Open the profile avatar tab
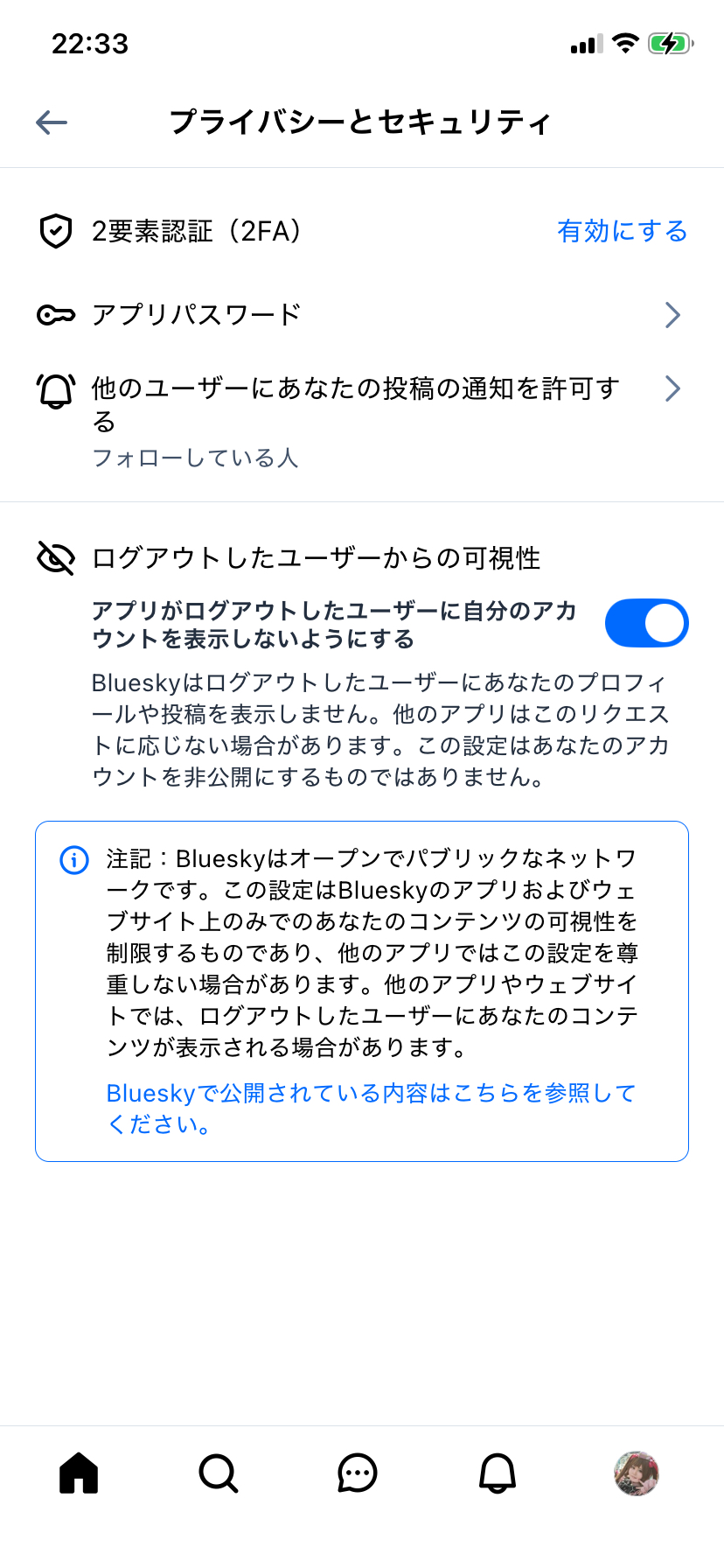Viewport: 724px width, 1568px height. pyautogui.click(x=637, y=1473)
